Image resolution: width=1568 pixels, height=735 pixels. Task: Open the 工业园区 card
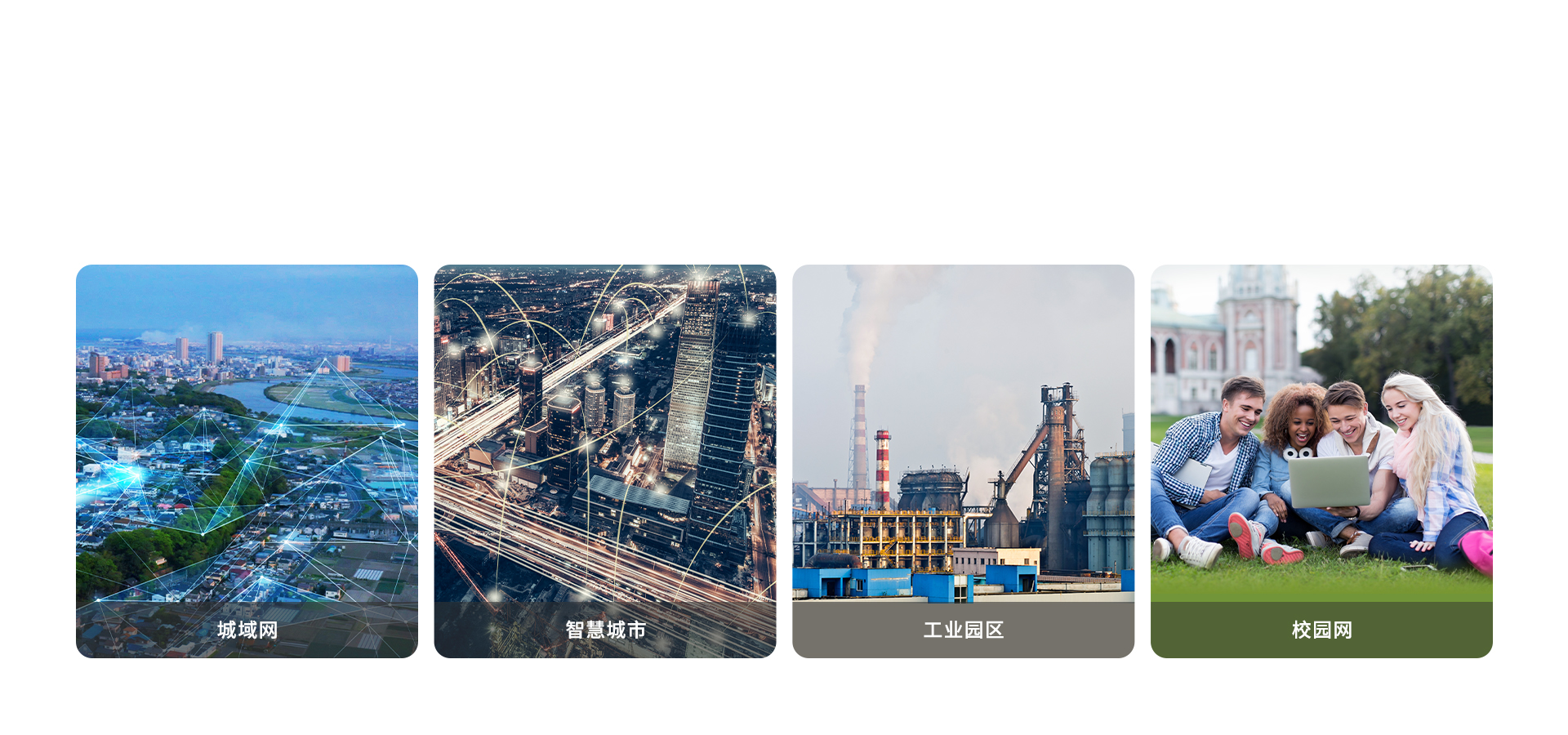[x=963, y=461]
